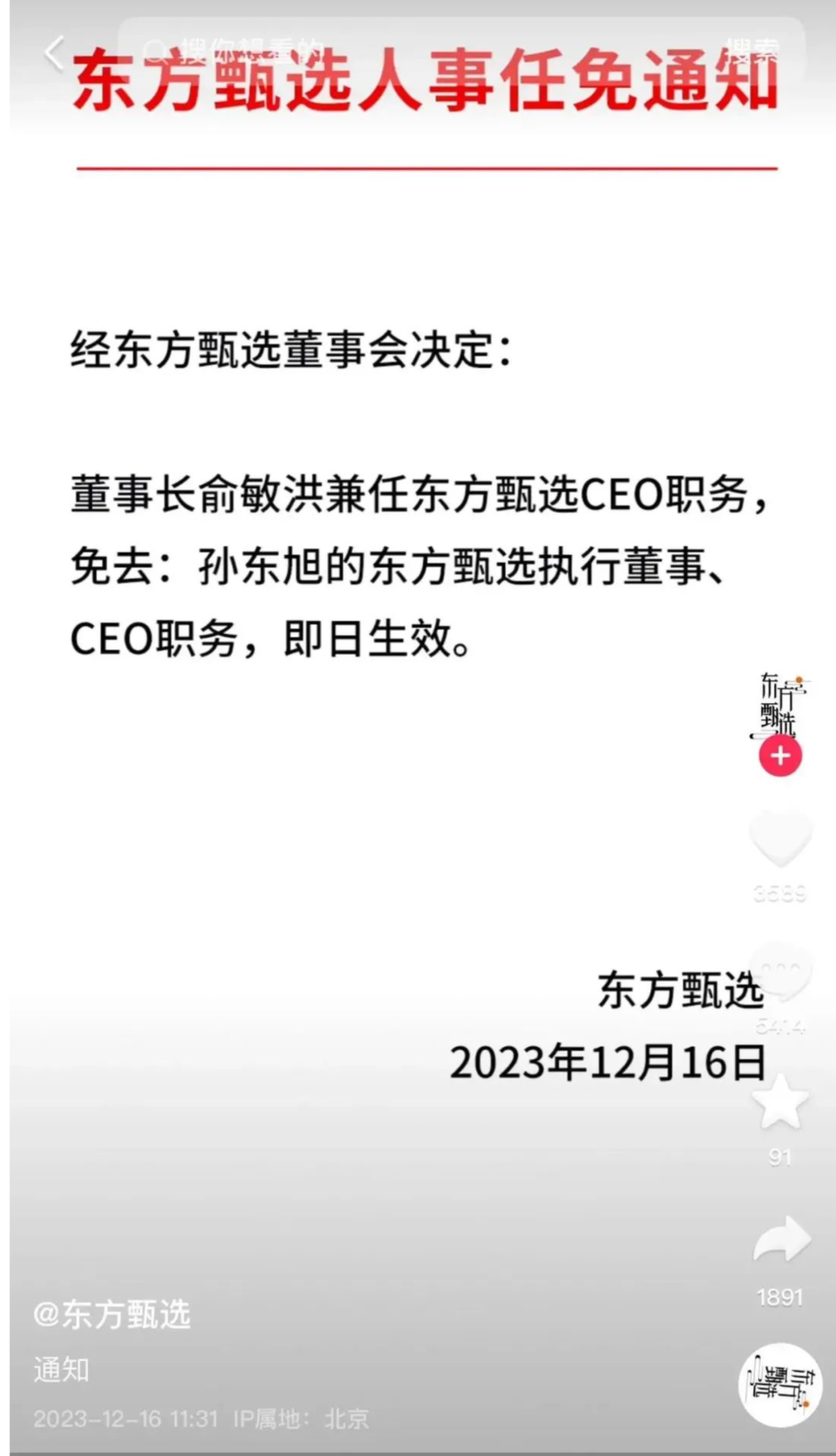Follow 东方甄选 with the red plus button

(780, 756)
